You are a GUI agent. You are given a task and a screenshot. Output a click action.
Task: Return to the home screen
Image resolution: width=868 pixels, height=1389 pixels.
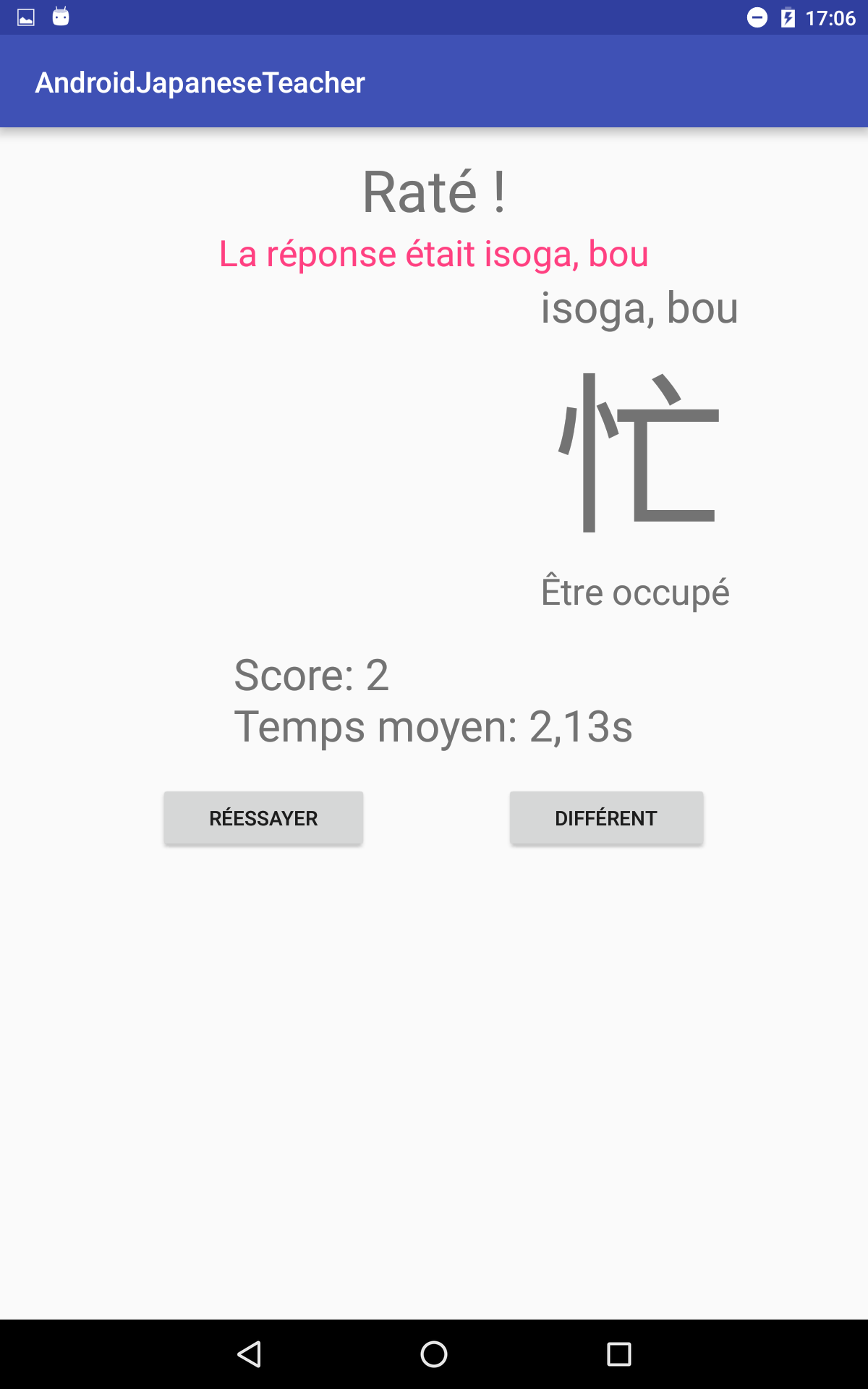[x=434, y=1354]
